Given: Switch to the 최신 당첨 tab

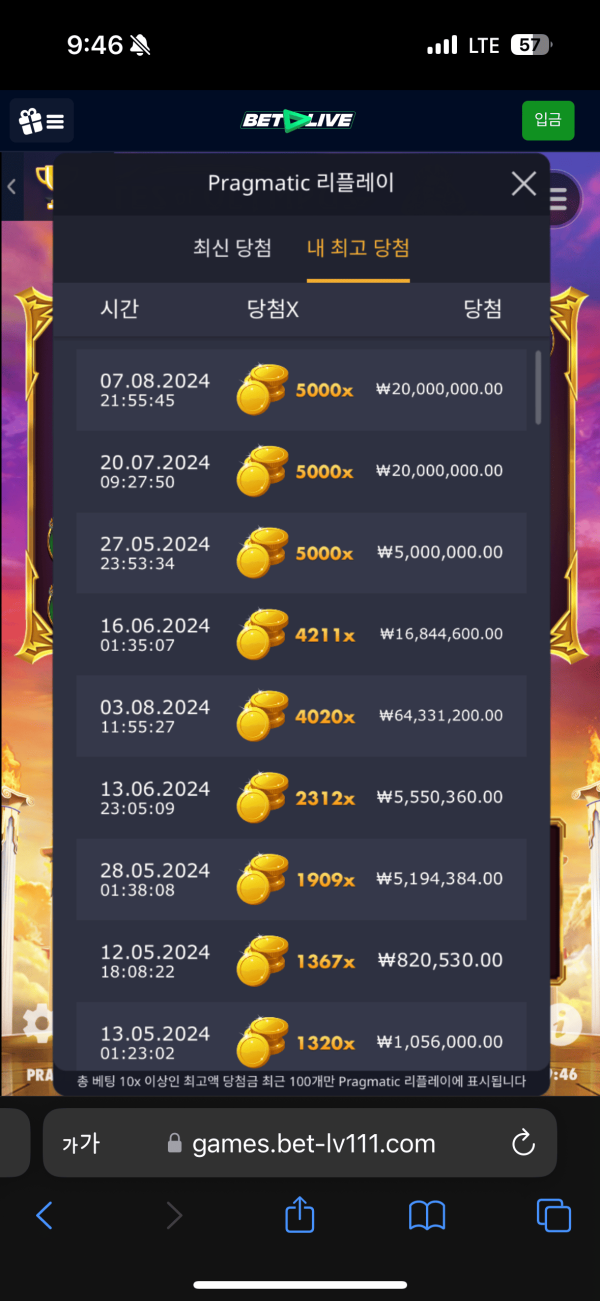Looking at the screenshot, I should click(232, 248).
